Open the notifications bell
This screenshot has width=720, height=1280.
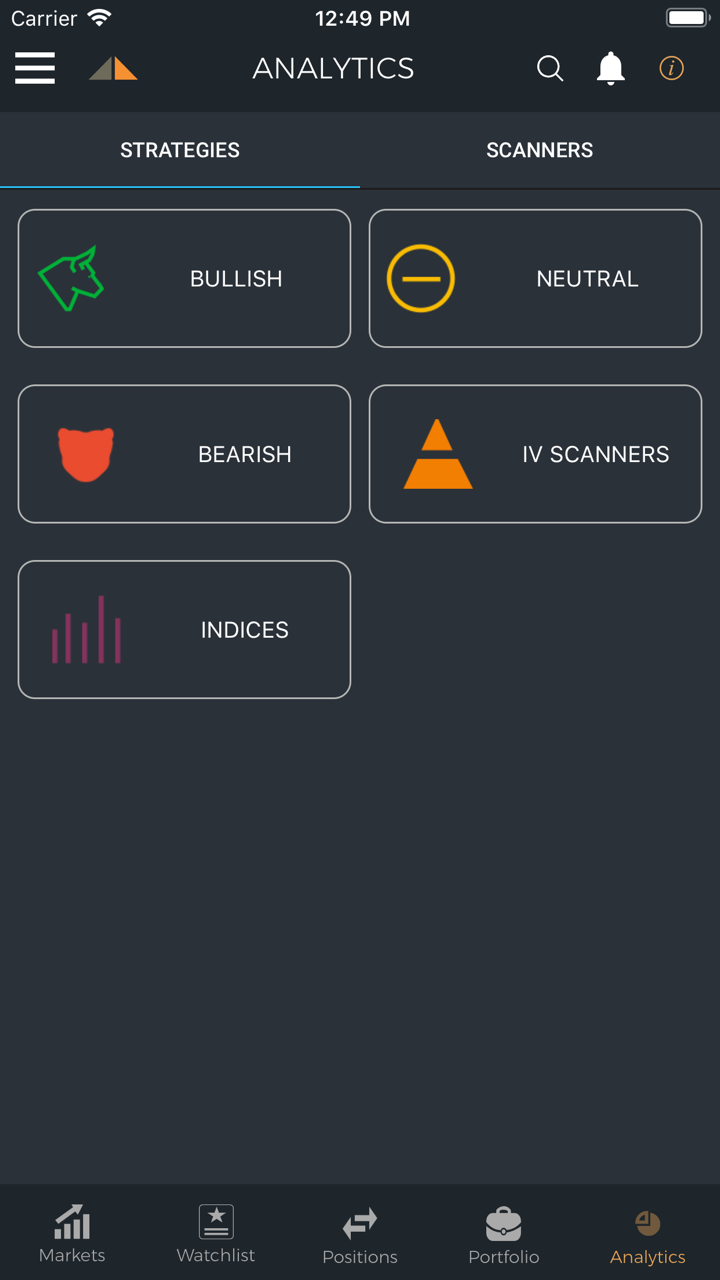610,68
